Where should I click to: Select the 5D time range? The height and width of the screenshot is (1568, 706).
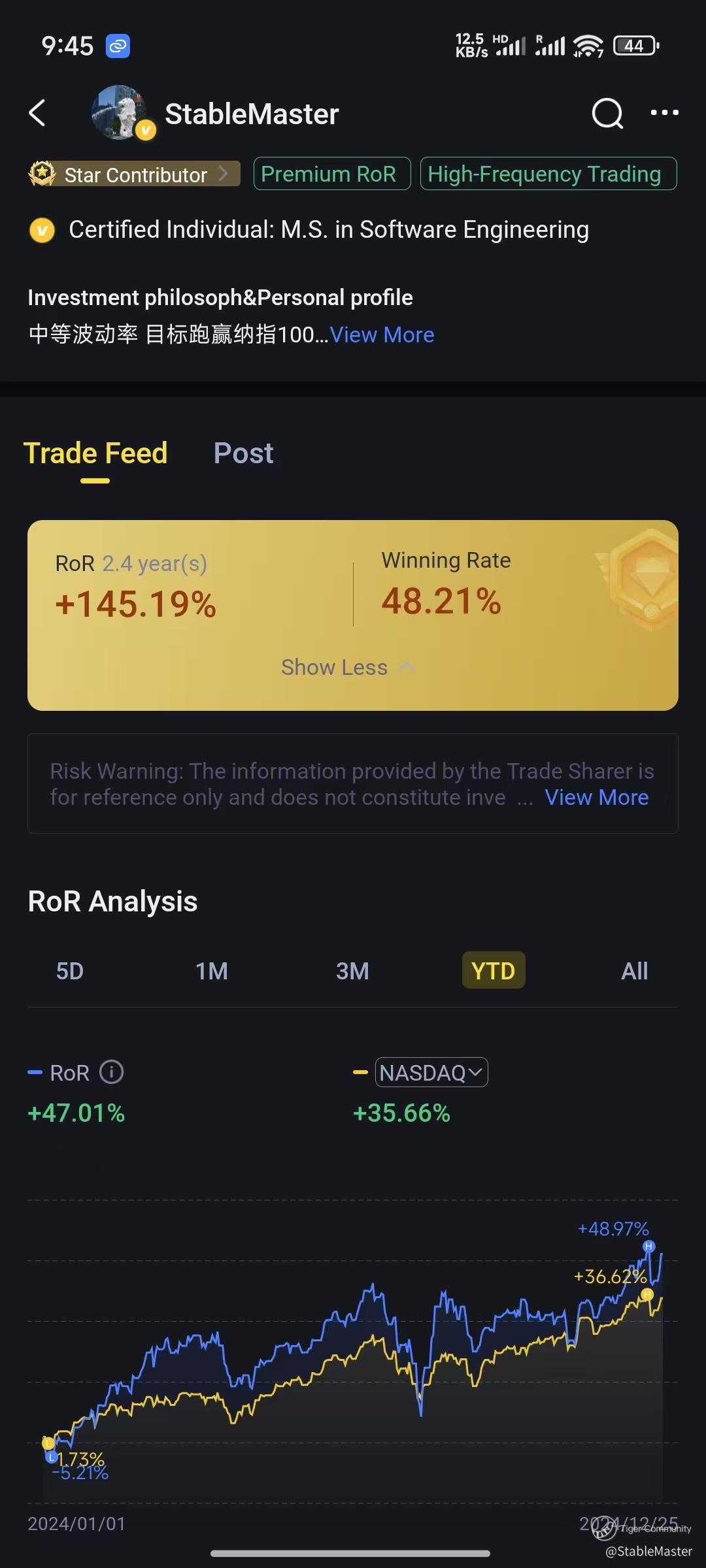coord(70,971)
